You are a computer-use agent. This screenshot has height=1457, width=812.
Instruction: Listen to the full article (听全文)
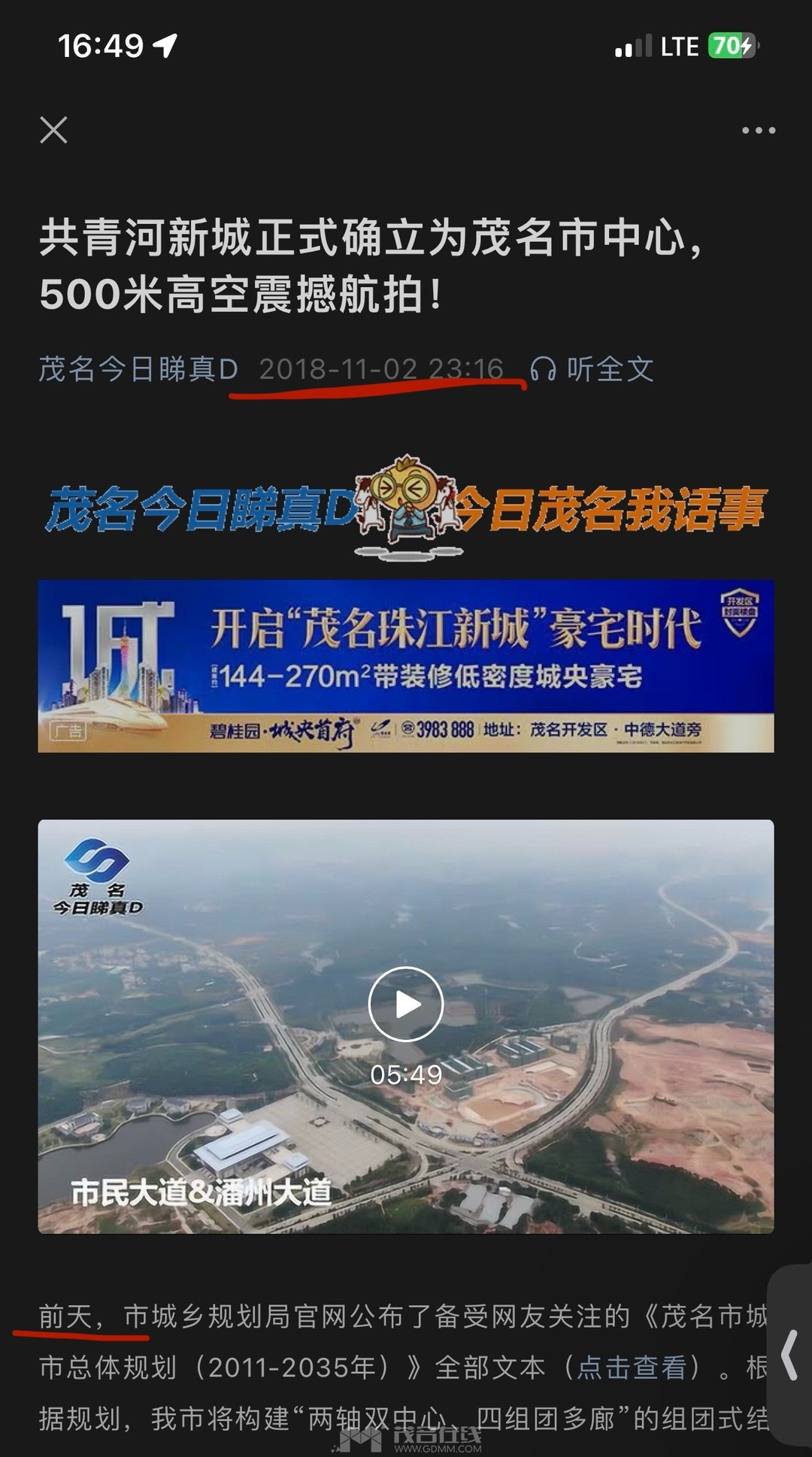coord(592,369)
